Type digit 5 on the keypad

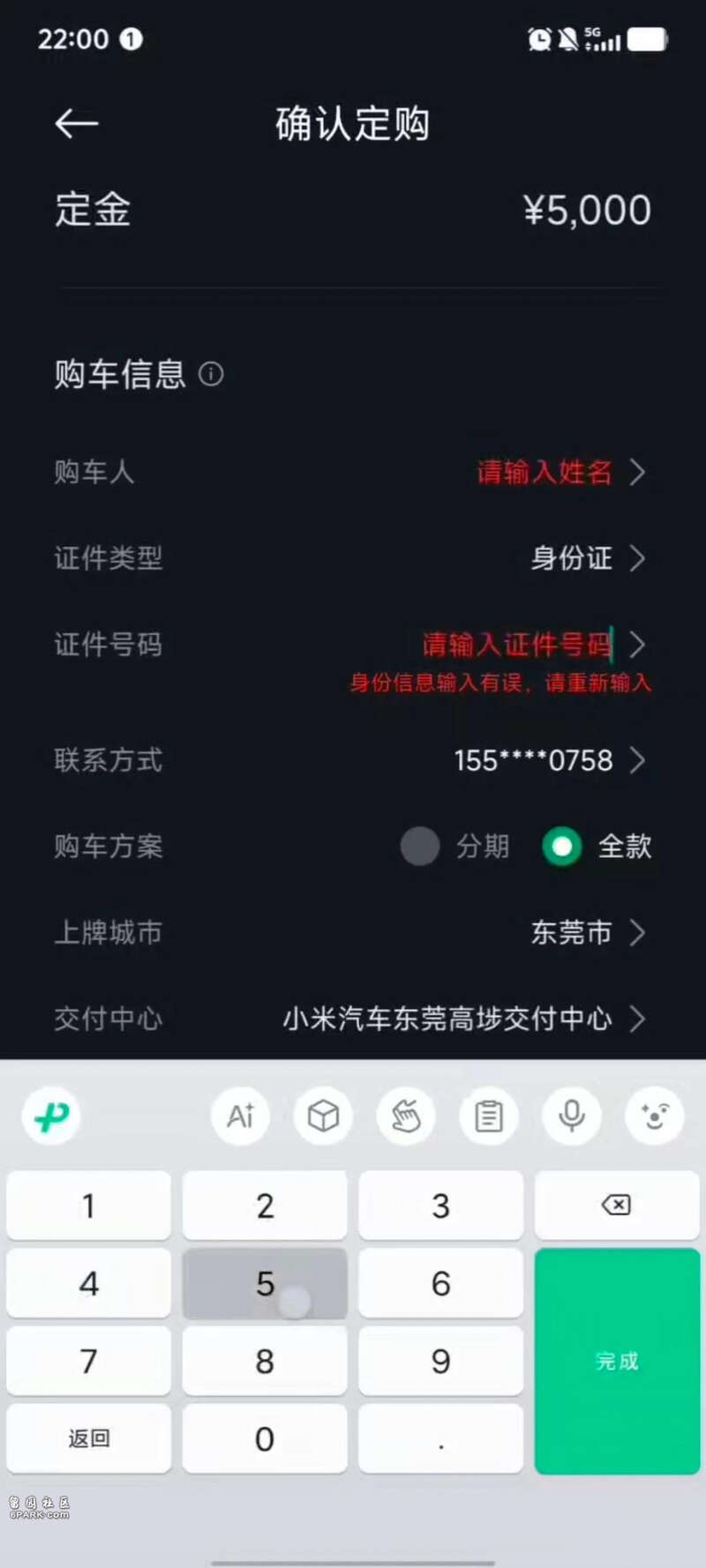(265, 1283)
